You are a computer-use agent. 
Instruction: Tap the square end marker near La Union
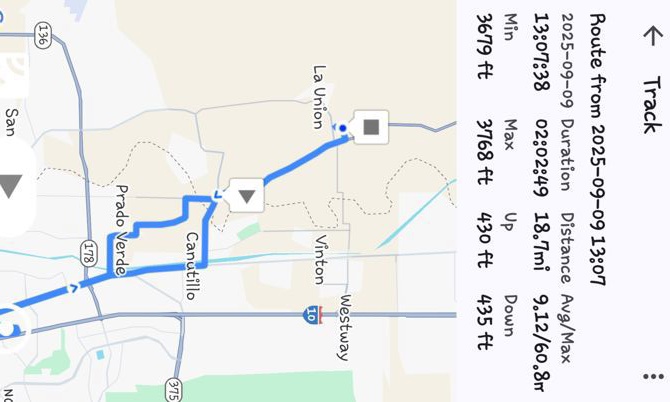tap(372, 127)
